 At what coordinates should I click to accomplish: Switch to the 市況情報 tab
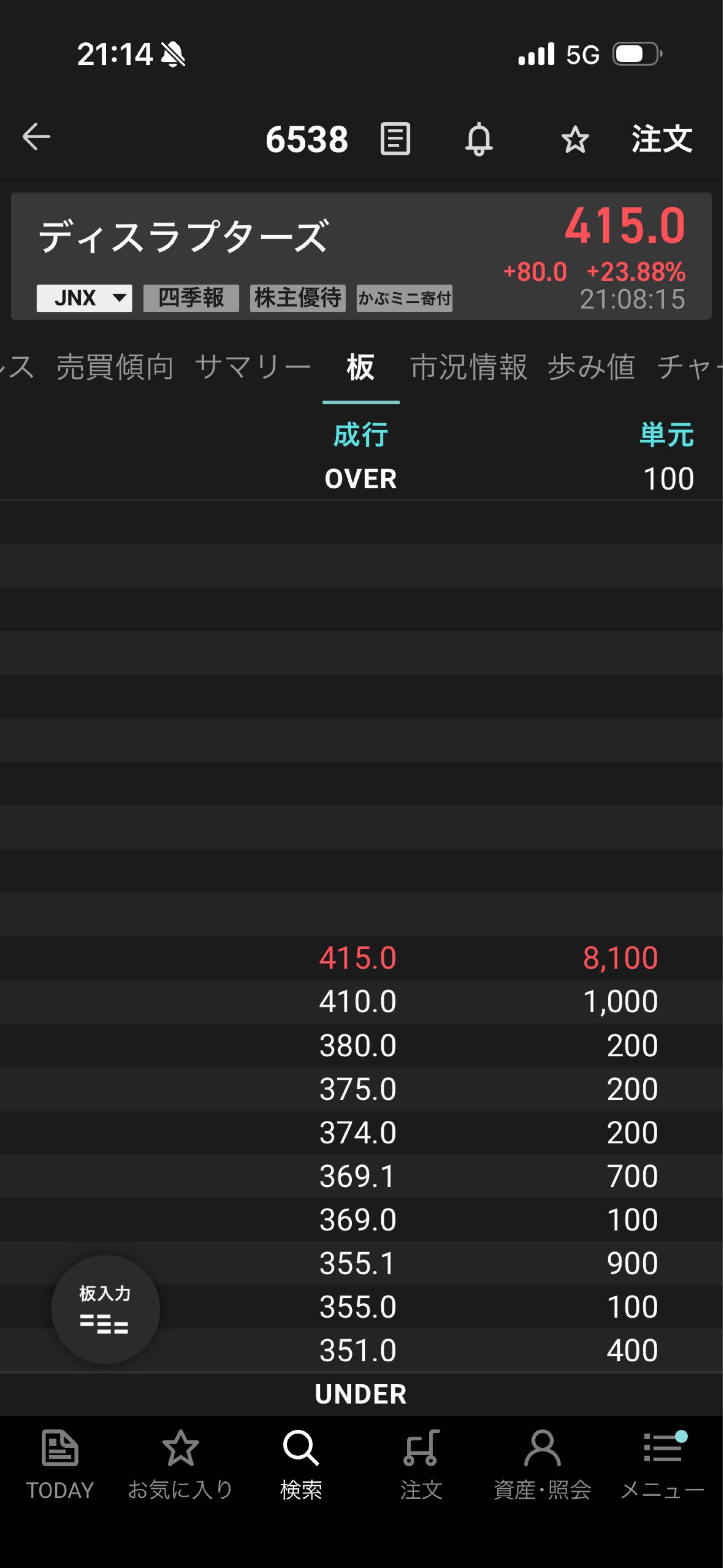468,367
